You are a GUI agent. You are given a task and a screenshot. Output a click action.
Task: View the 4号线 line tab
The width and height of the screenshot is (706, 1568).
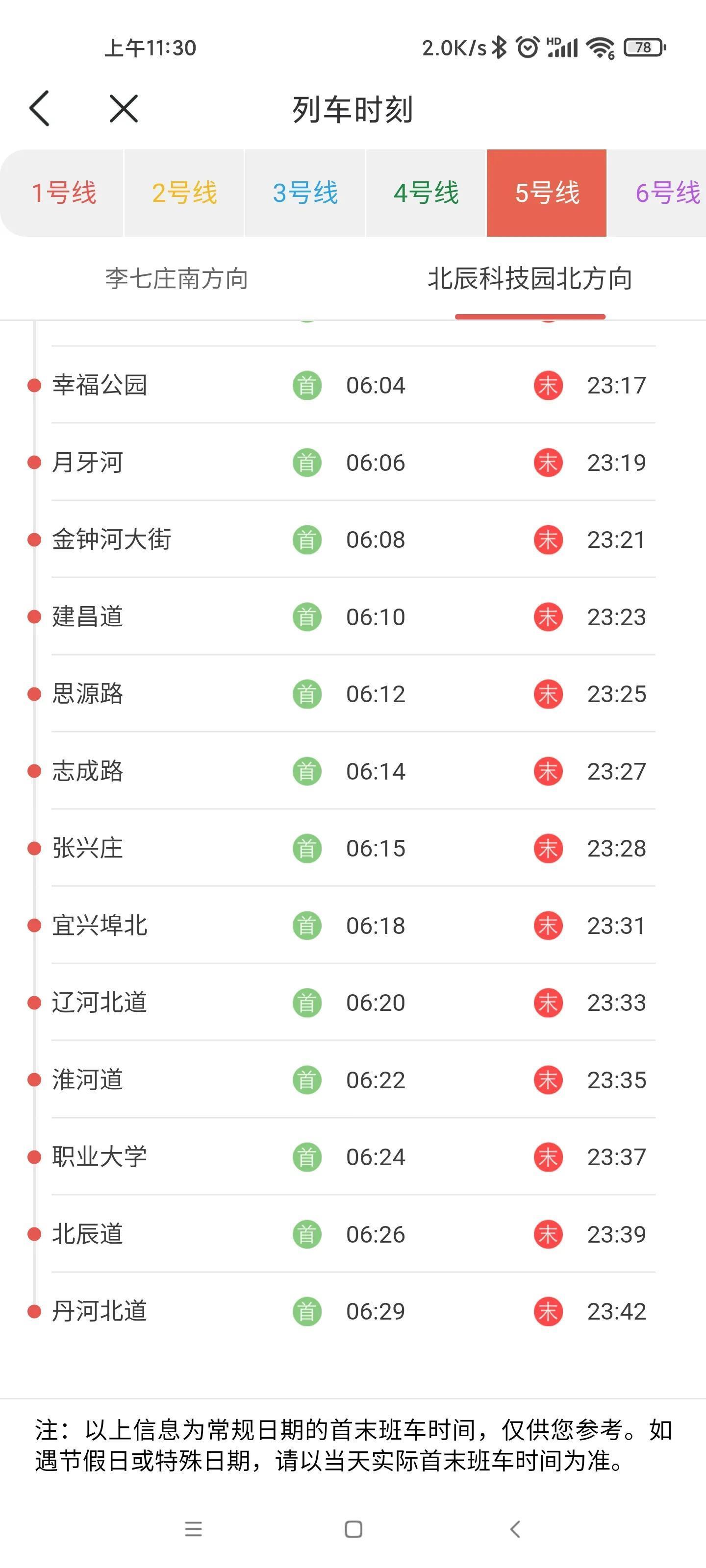pos(426,193)
